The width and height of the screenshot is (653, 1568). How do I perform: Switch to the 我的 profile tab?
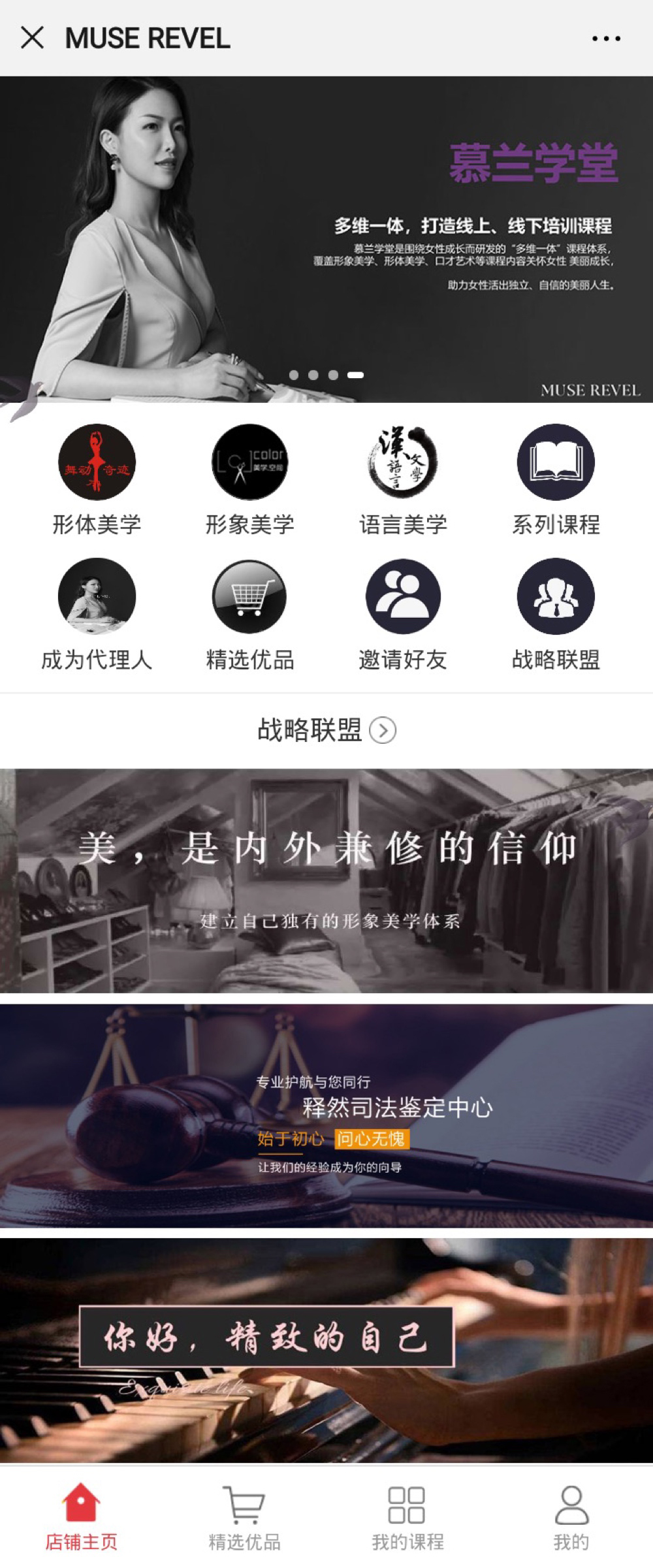pyautogui.click(x=571, y=1518)
